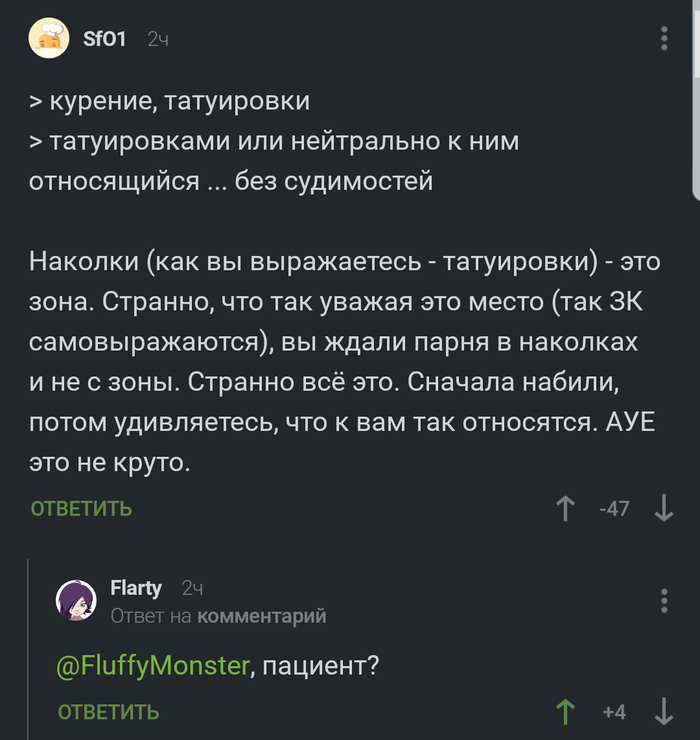
Task: Downvote SfO1's comment
Action: tap(664, 508)
